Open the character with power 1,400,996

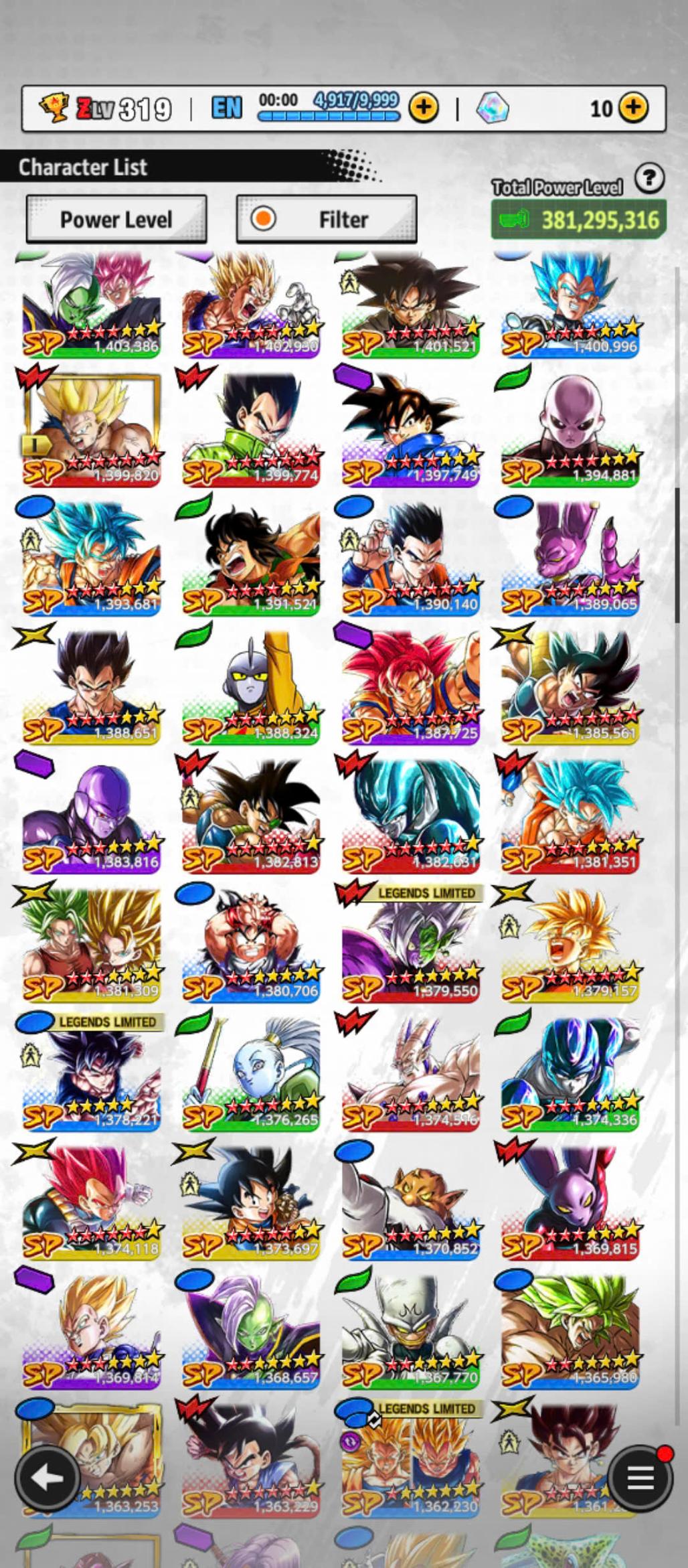pyautogui.click(x=571, y=305)
